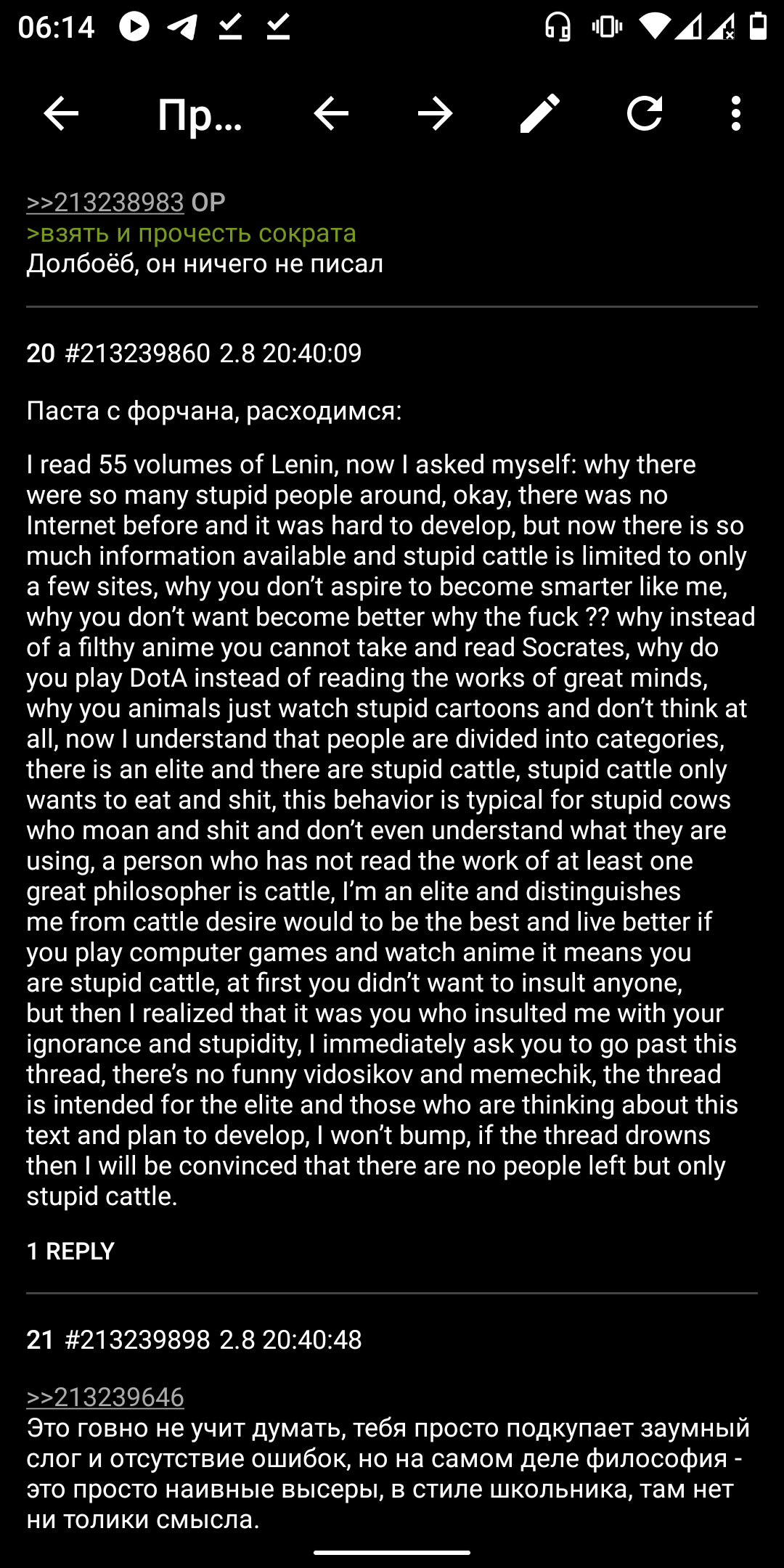Refresh the thread
The height and width of the screenshot is (1568, 784).
pyautogui.click(x=645, y=113)
